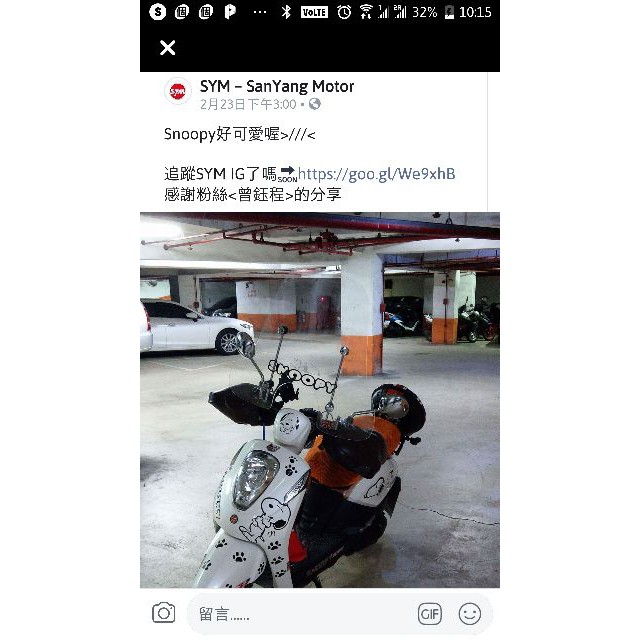Open the goo.gl/We9xhB link
The height and width of the screenshot is (640, 640).
tap(376, 174)
